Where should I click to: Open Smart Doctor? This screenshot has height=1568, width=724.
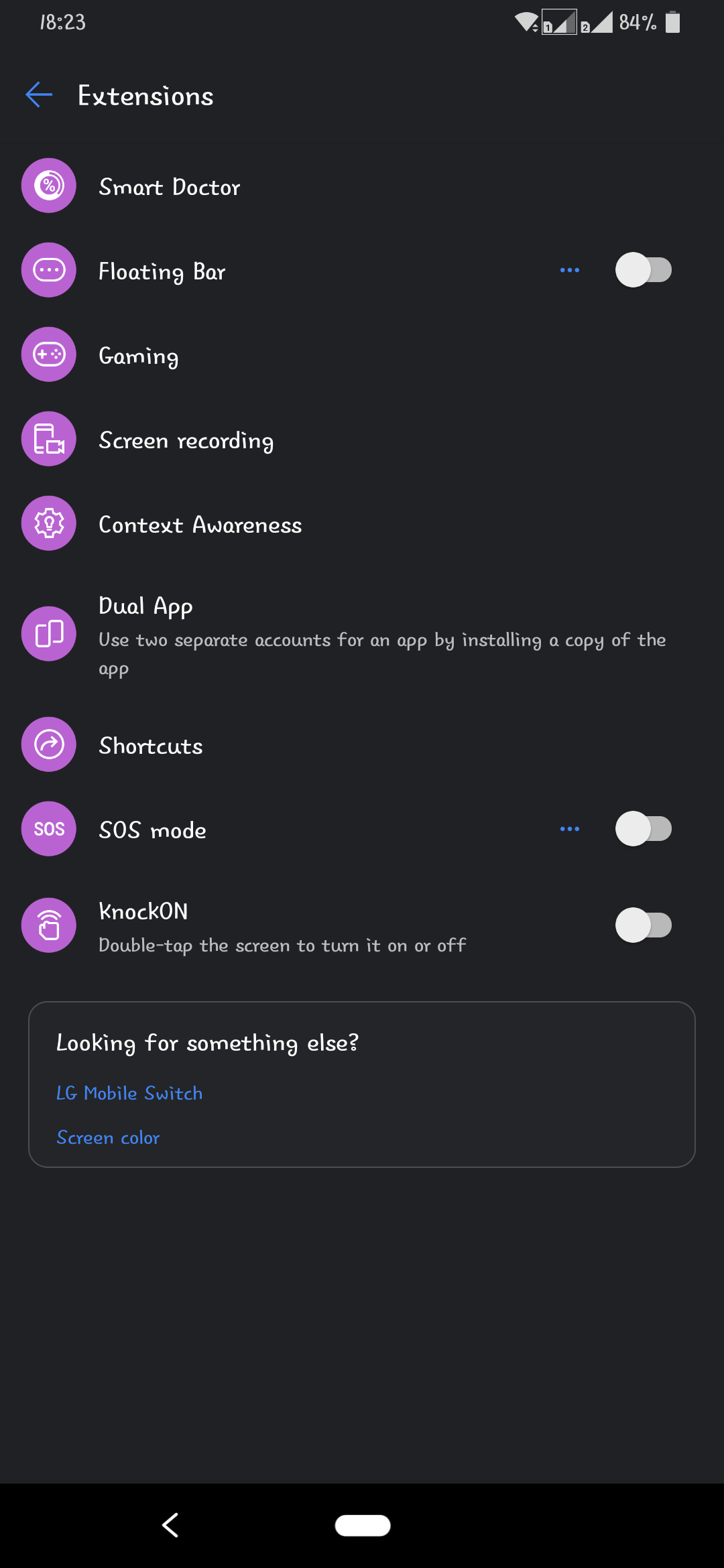169,187
